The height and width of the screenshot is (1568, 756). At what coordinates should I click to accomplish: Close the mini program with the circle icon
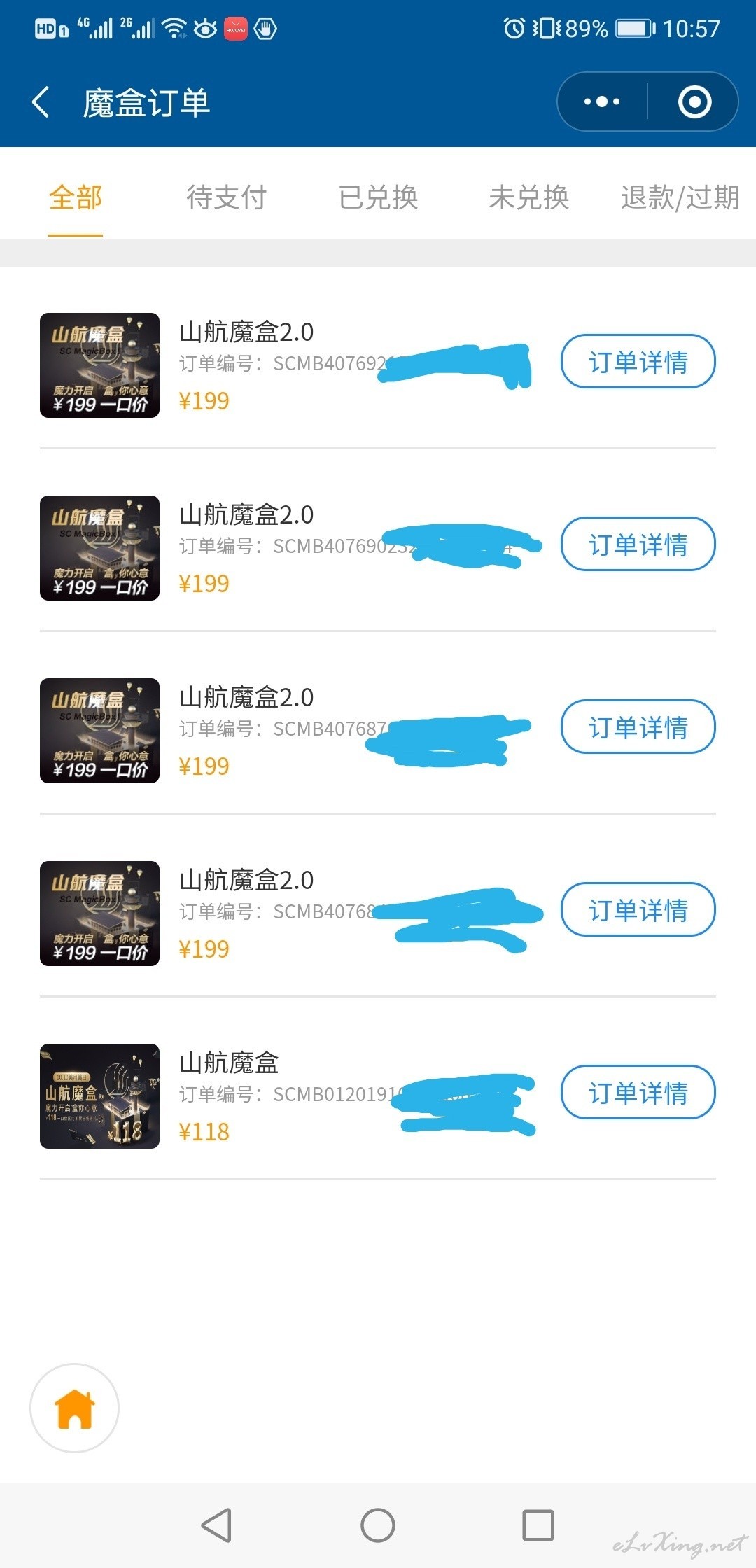click(x=694, y=102)
